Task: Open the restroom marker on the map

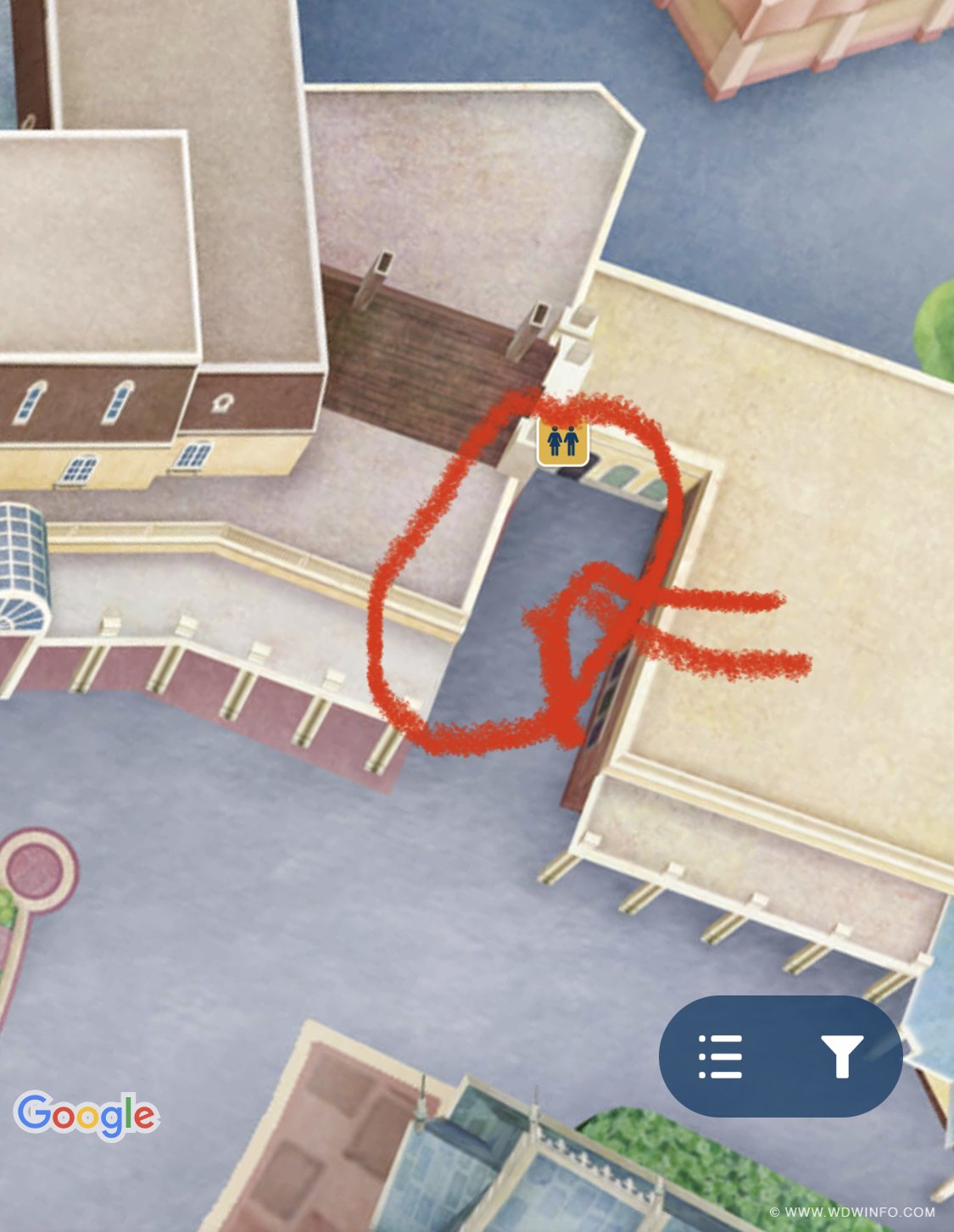Action: pos(562,442)
